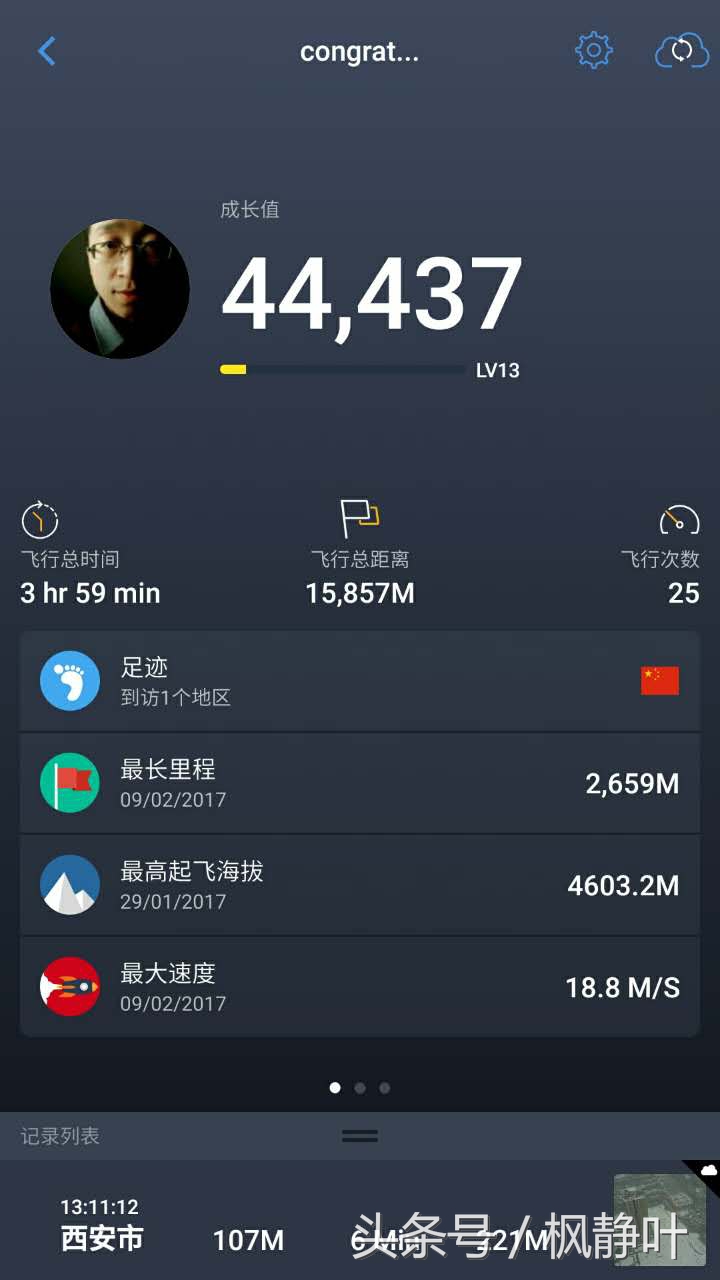The image size is (720, 1280).
Task: Select the red flag icon for 最长里程
Action: tap(69, 783)
